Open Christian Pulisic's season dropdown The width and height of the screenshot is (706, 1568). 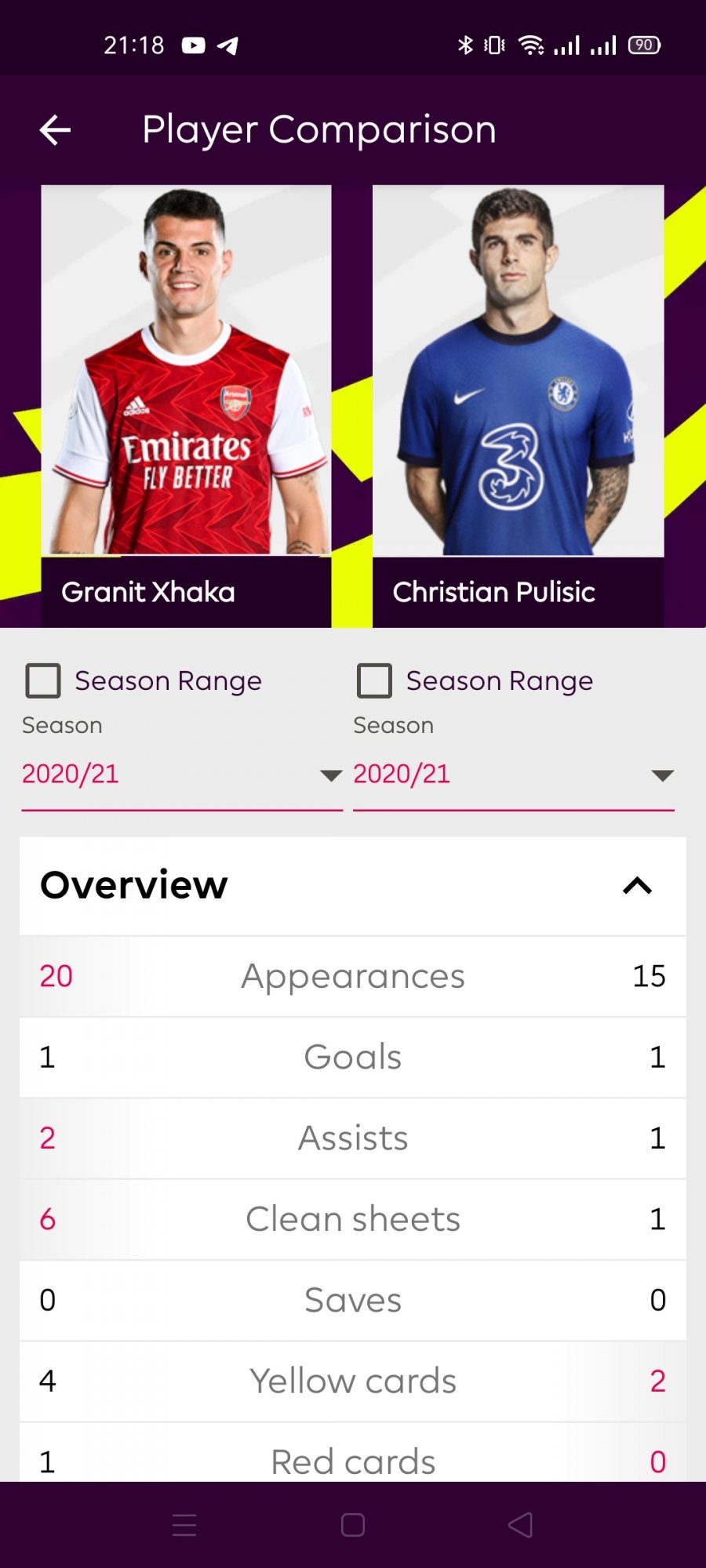click(x=513, y=775)
